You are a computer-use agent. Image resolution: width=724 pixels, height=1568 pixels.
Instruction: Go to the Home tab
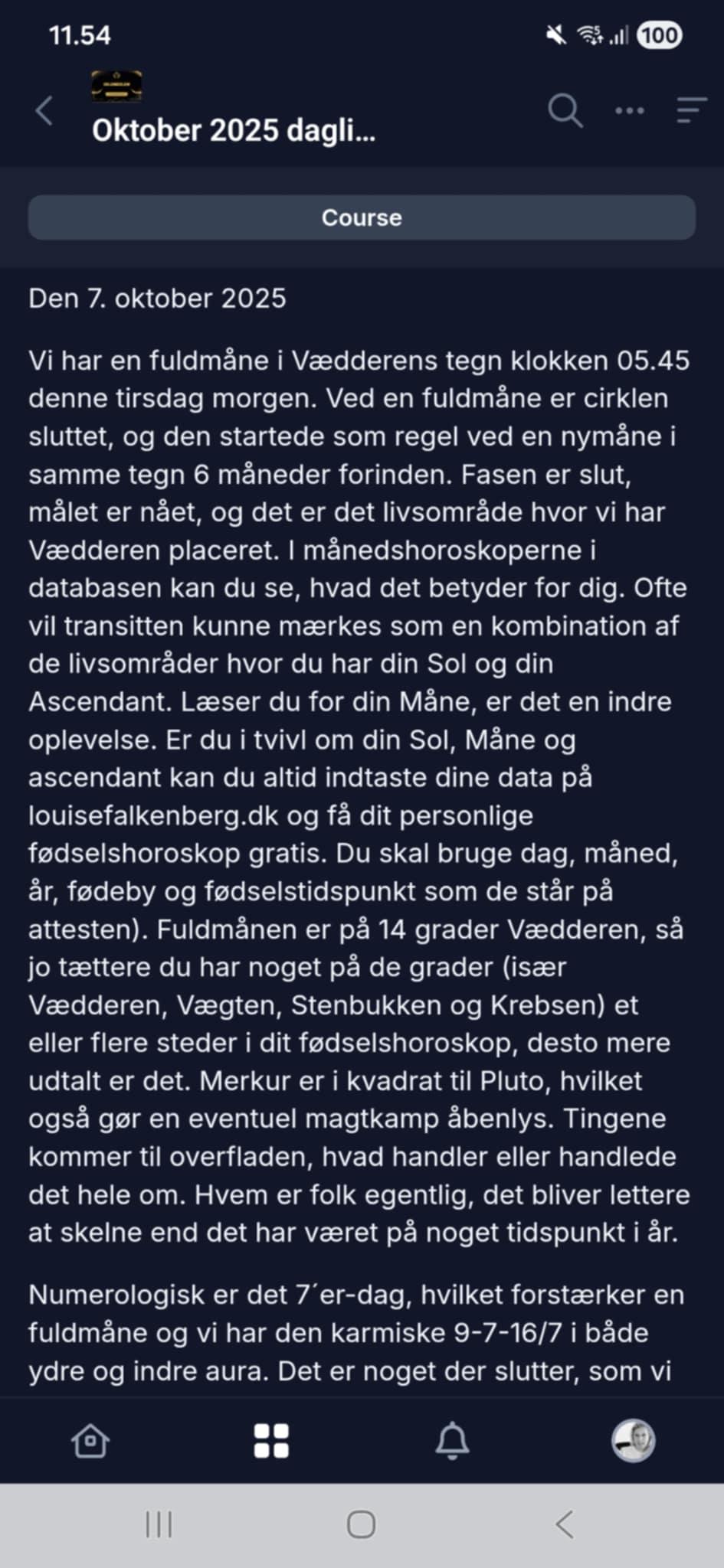pos(90,1441)
